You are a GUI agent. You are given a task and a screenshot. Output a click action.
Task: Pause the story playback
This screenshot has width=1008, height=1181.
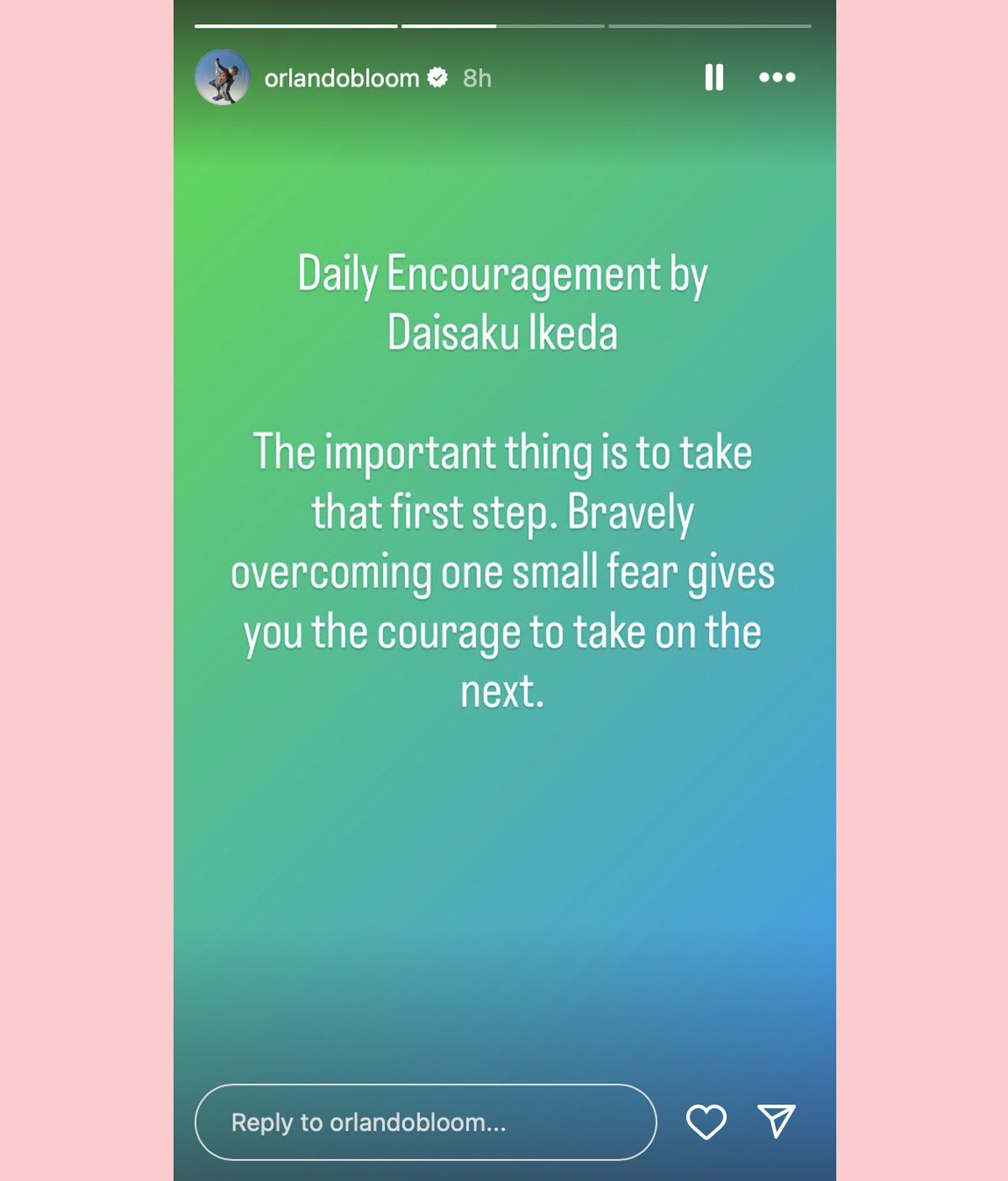coord(714,77)
